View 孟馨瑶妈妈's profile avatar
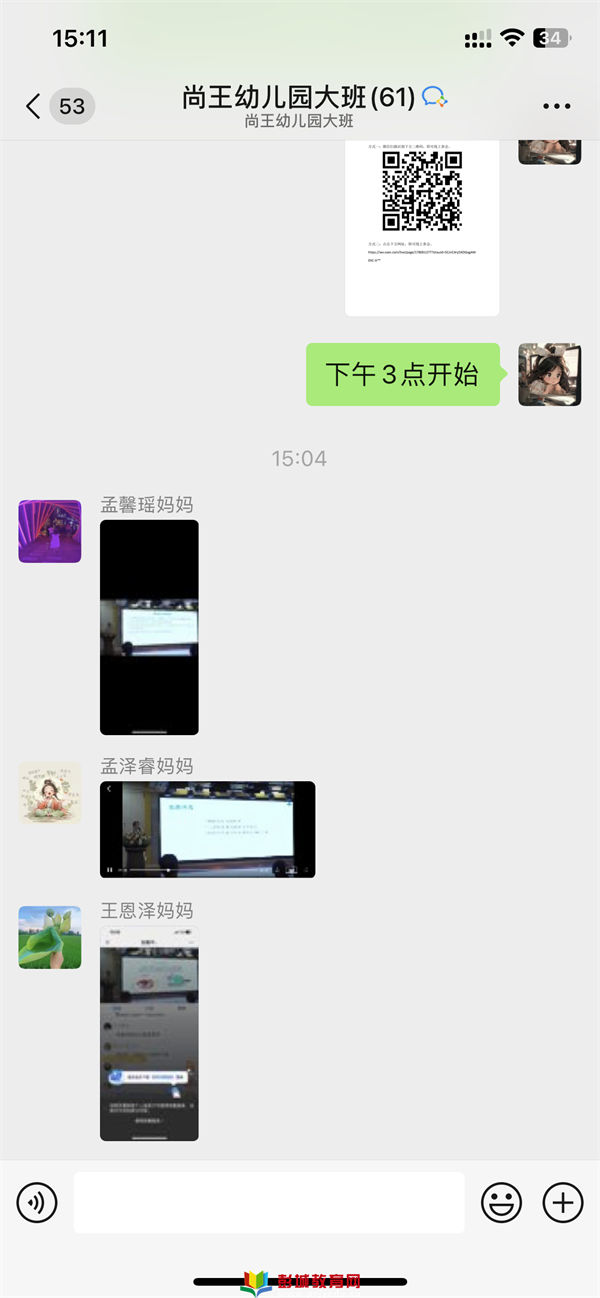The image size is (600, 1298). click(x=50, y=531)
